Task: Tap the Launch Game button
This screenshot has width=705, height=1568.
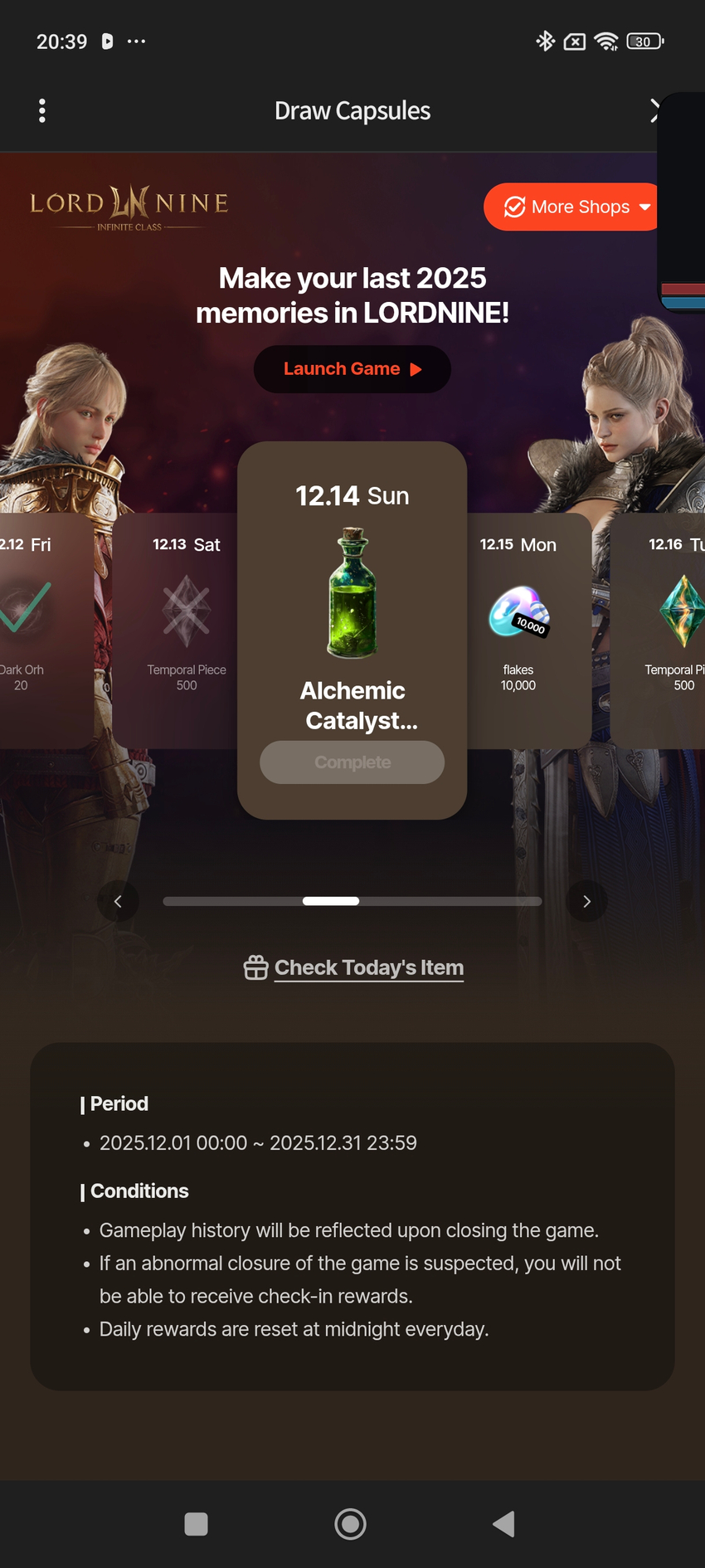Action: (x=352, y=369)
